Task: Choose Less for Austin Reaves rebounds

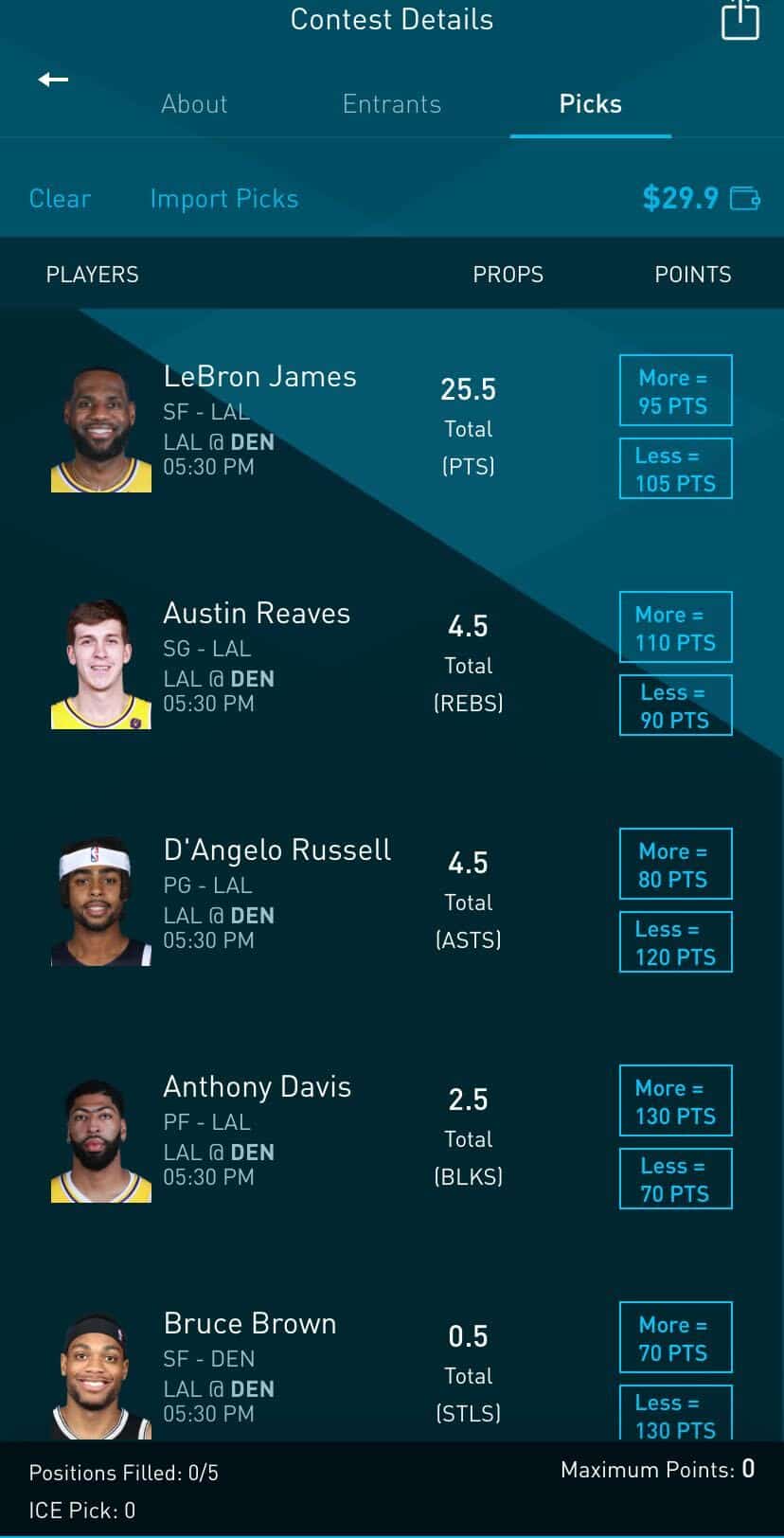Action: click(675, 706)
